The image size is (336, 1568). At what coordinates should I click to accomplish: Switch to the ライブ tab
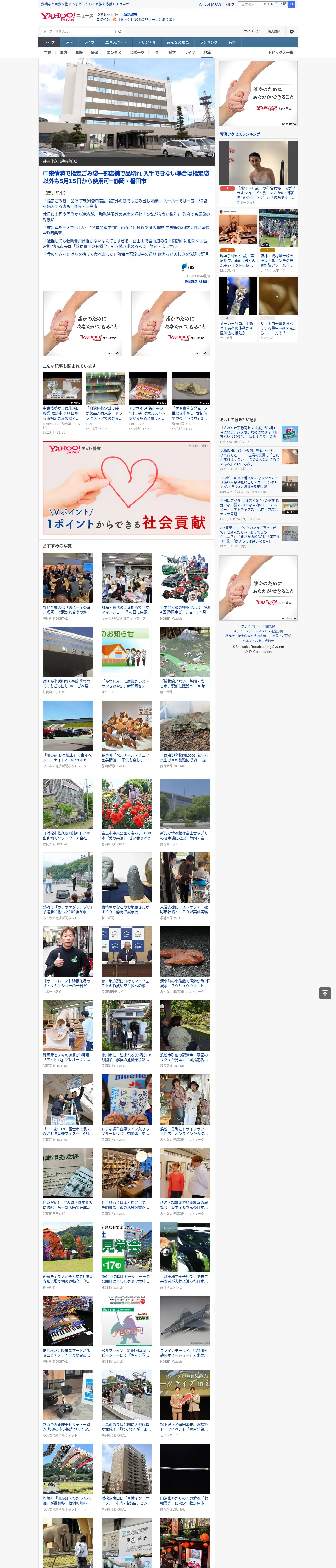[89, 43]
